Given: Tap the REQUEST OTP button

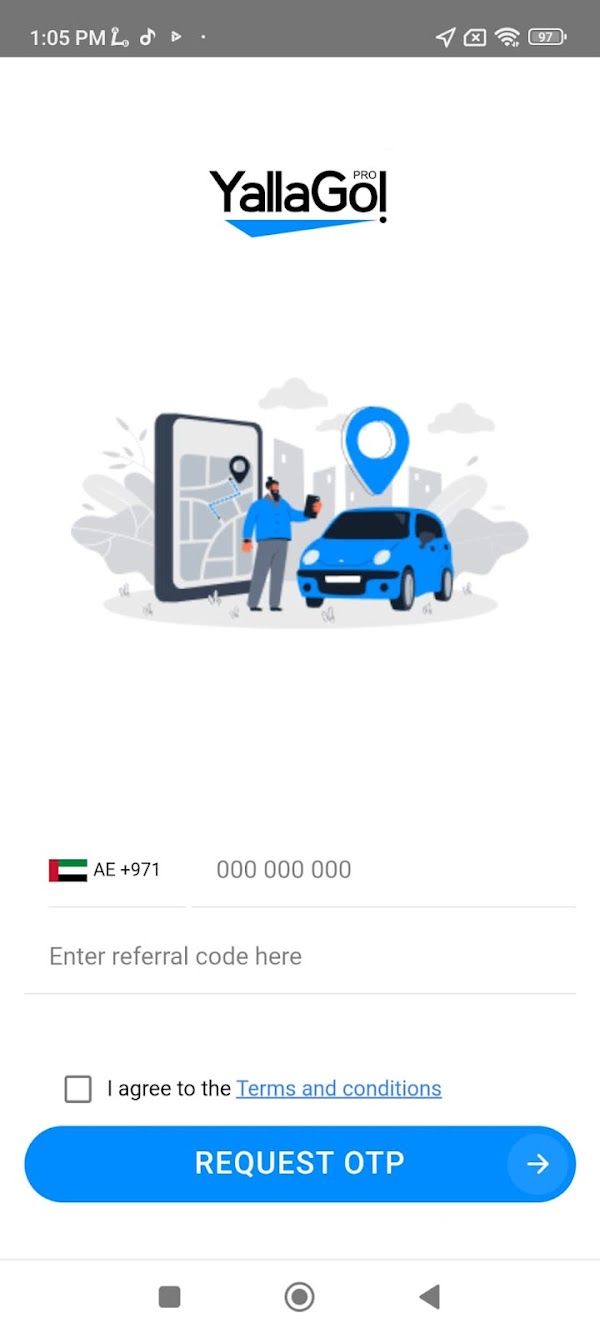Looking at the screenshot, I should pos(299,1163).
